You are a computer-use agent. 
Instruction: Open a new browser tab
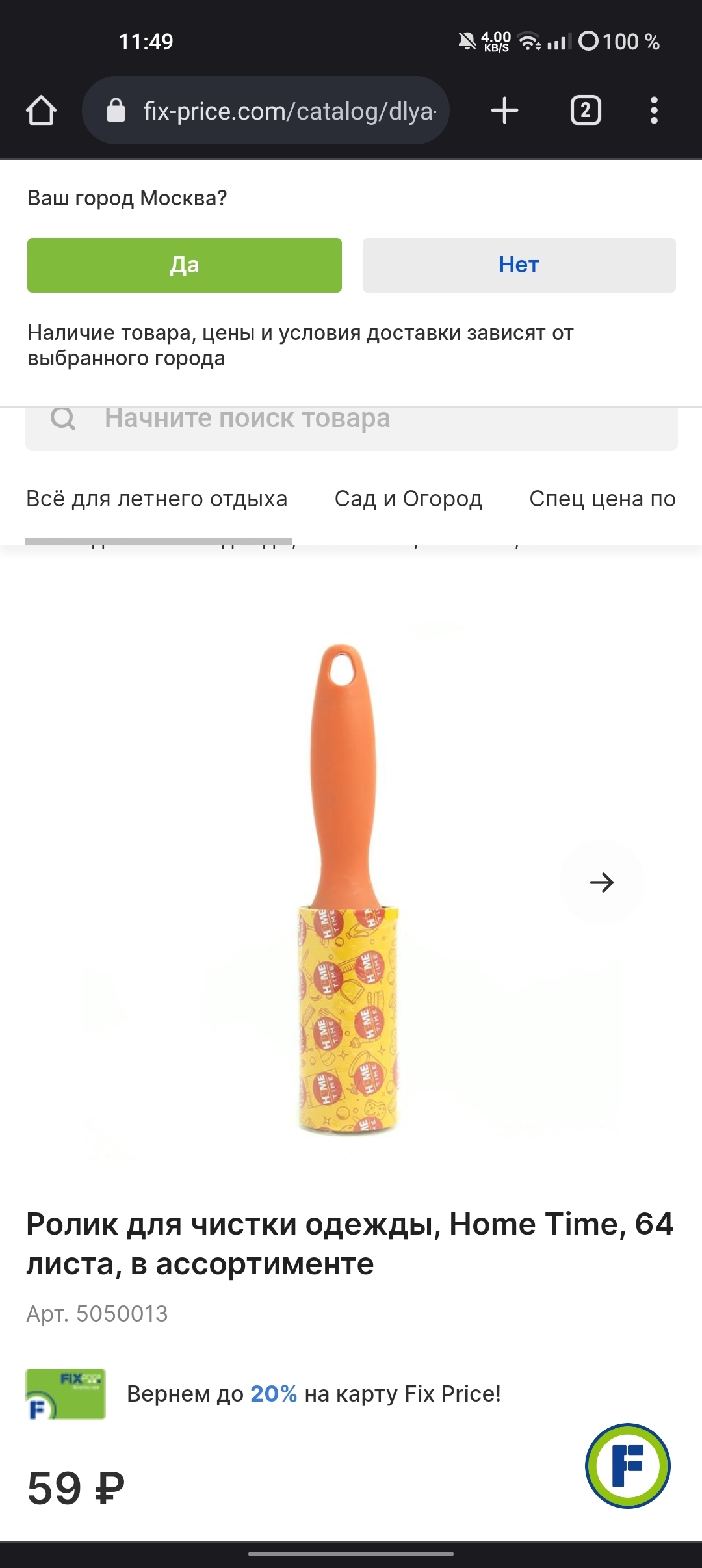point(504,111)
